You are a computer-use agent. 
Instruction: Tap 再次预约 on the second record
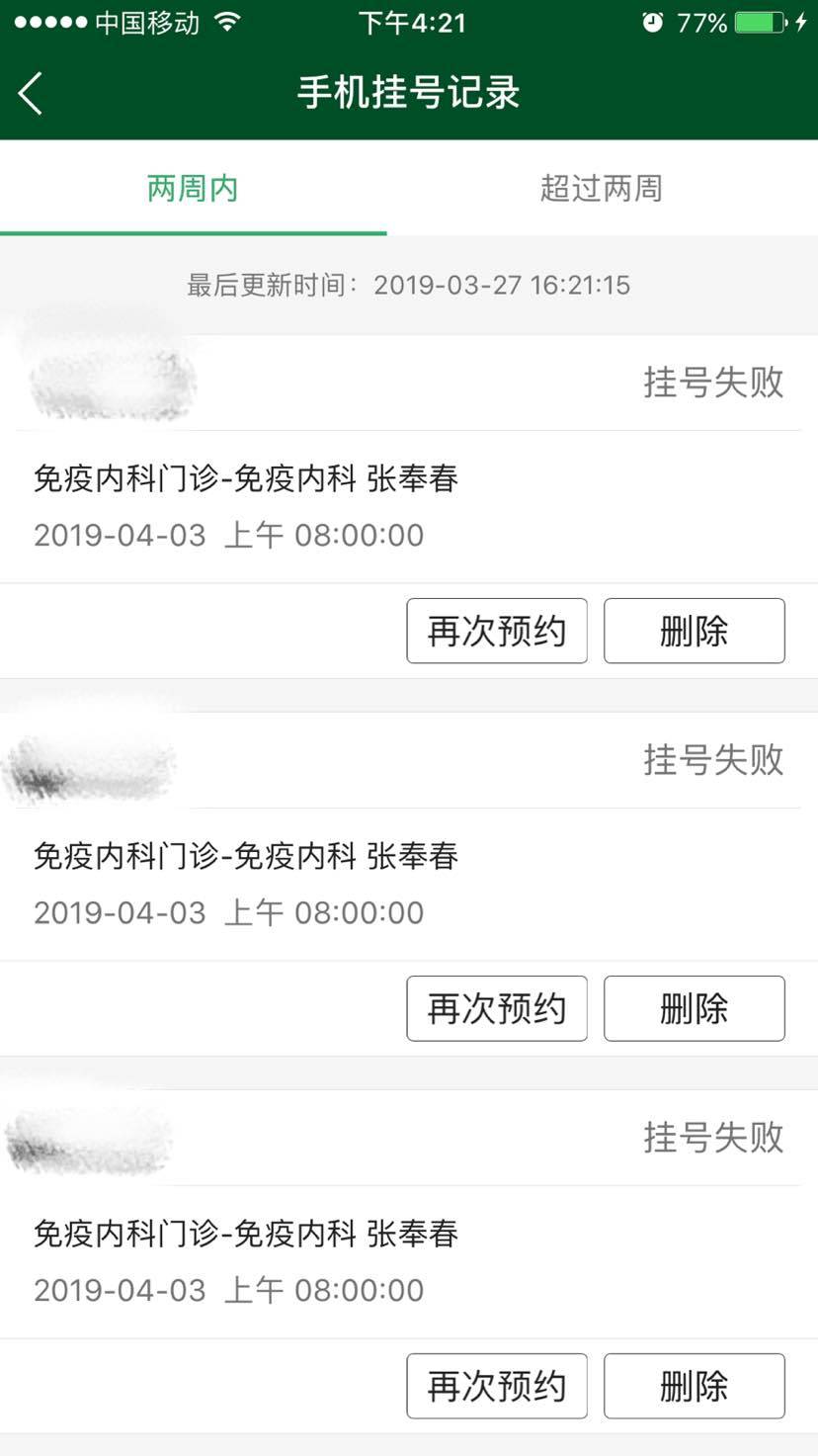click(497, 1008)
